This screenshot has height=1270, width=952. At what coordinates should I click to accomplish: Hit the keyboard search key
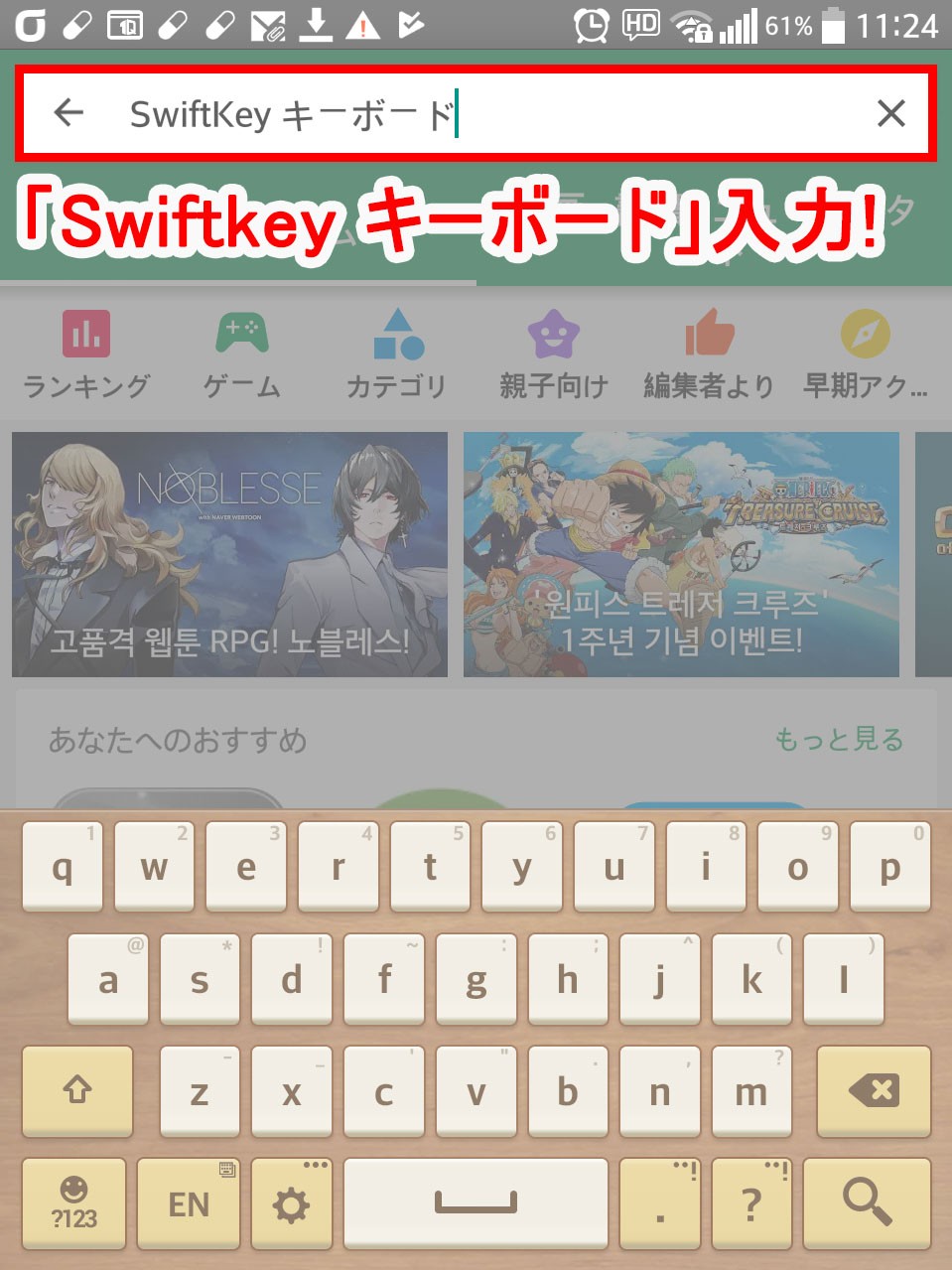point(867,1202)
